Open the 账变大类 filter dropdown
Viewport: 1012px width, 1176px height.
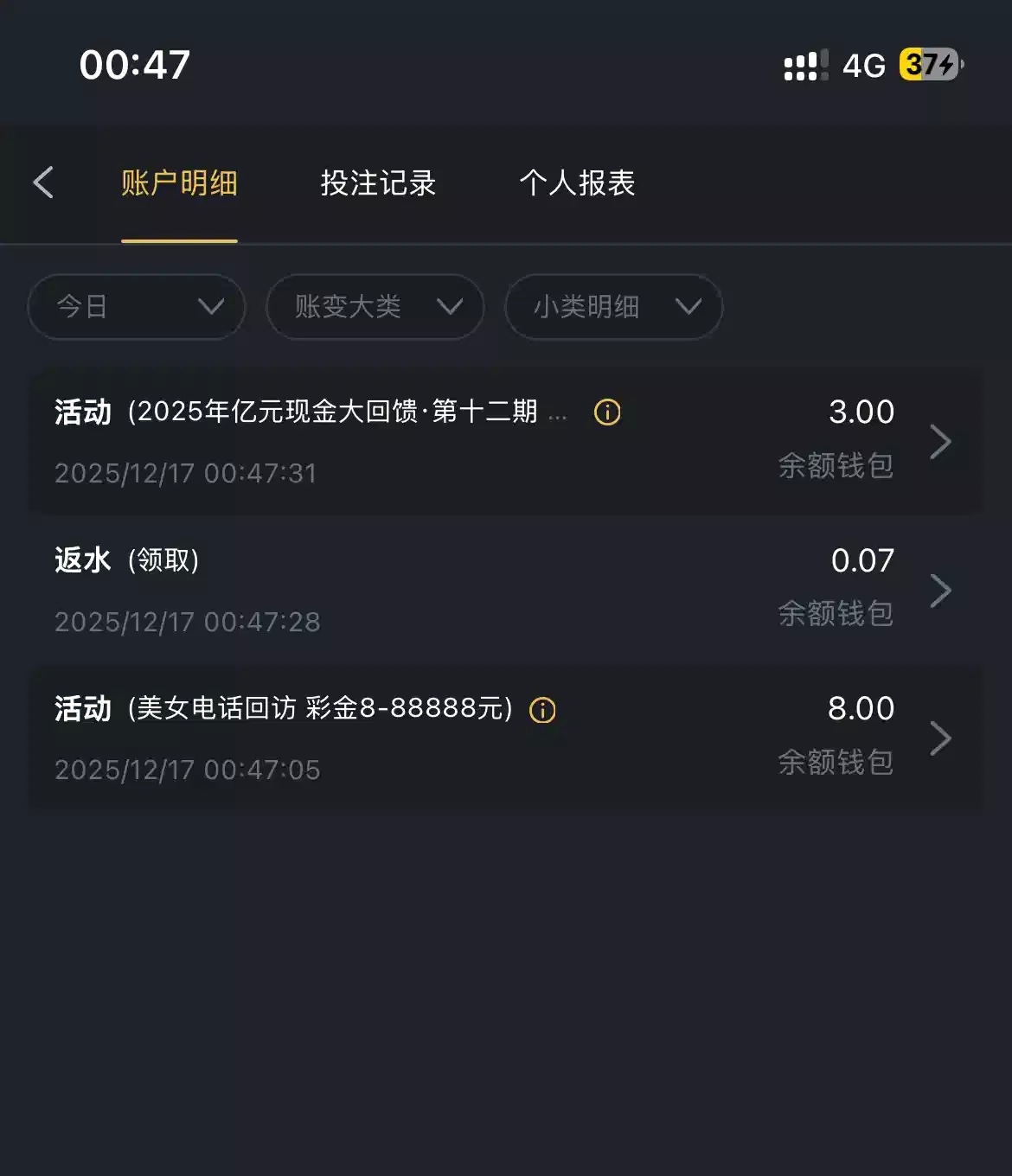[x=375, y=306]
